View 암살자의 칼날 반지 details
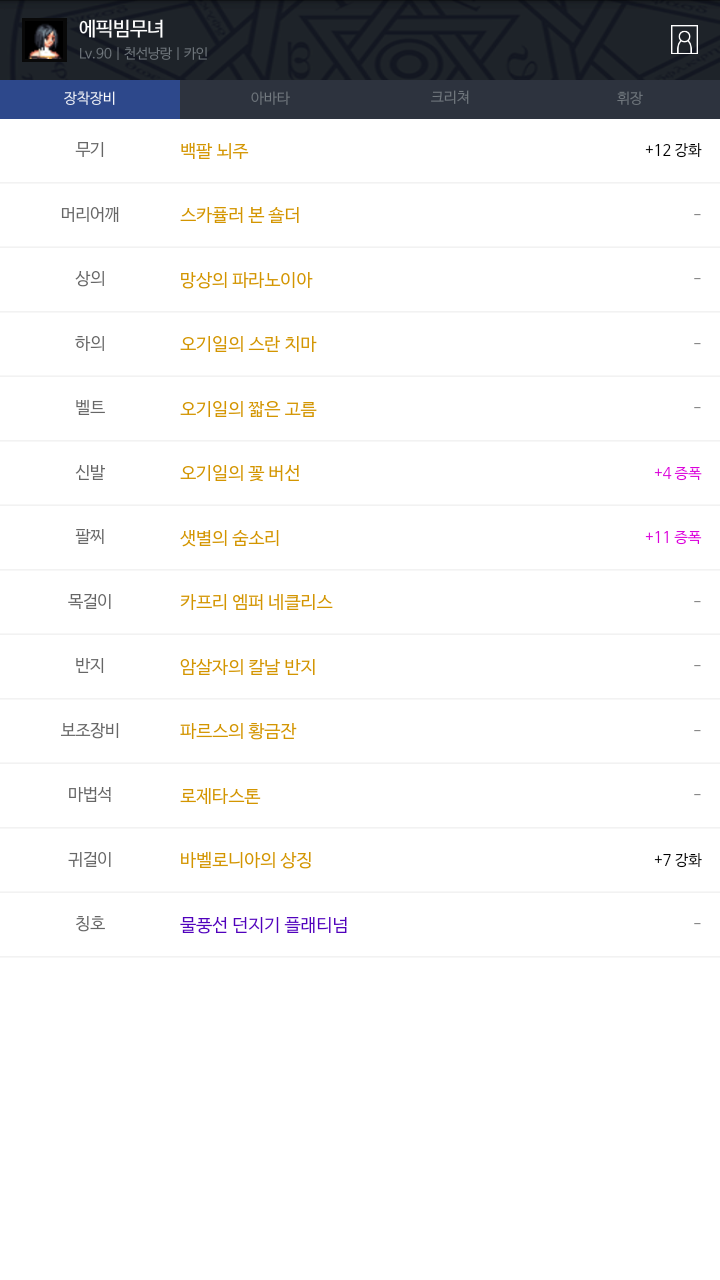The width and height of the screenshot is (720, 1280). (248, 667)
